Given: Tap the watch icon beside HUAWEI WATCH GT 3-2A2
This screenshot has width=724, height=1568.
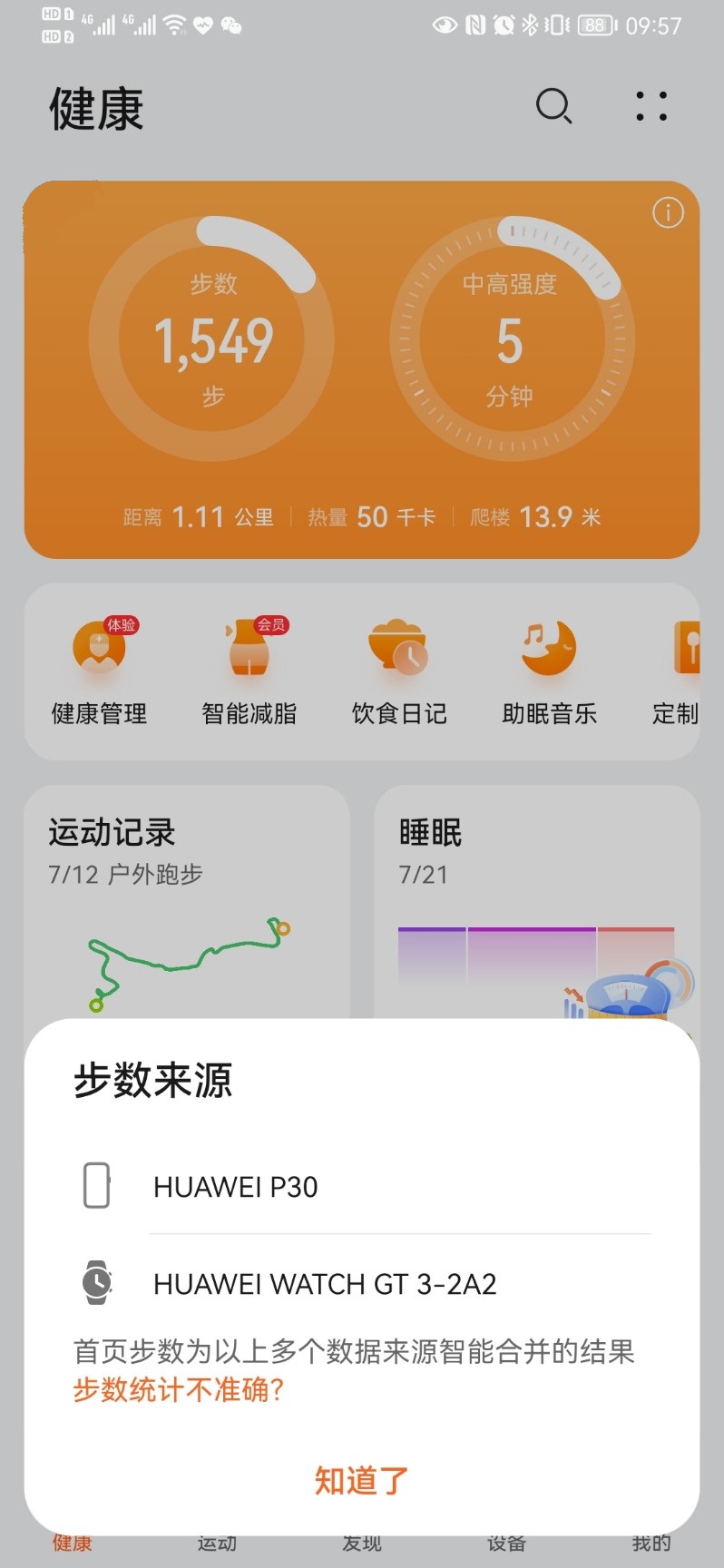Looking at the screenshot, I should point(97,1283).
